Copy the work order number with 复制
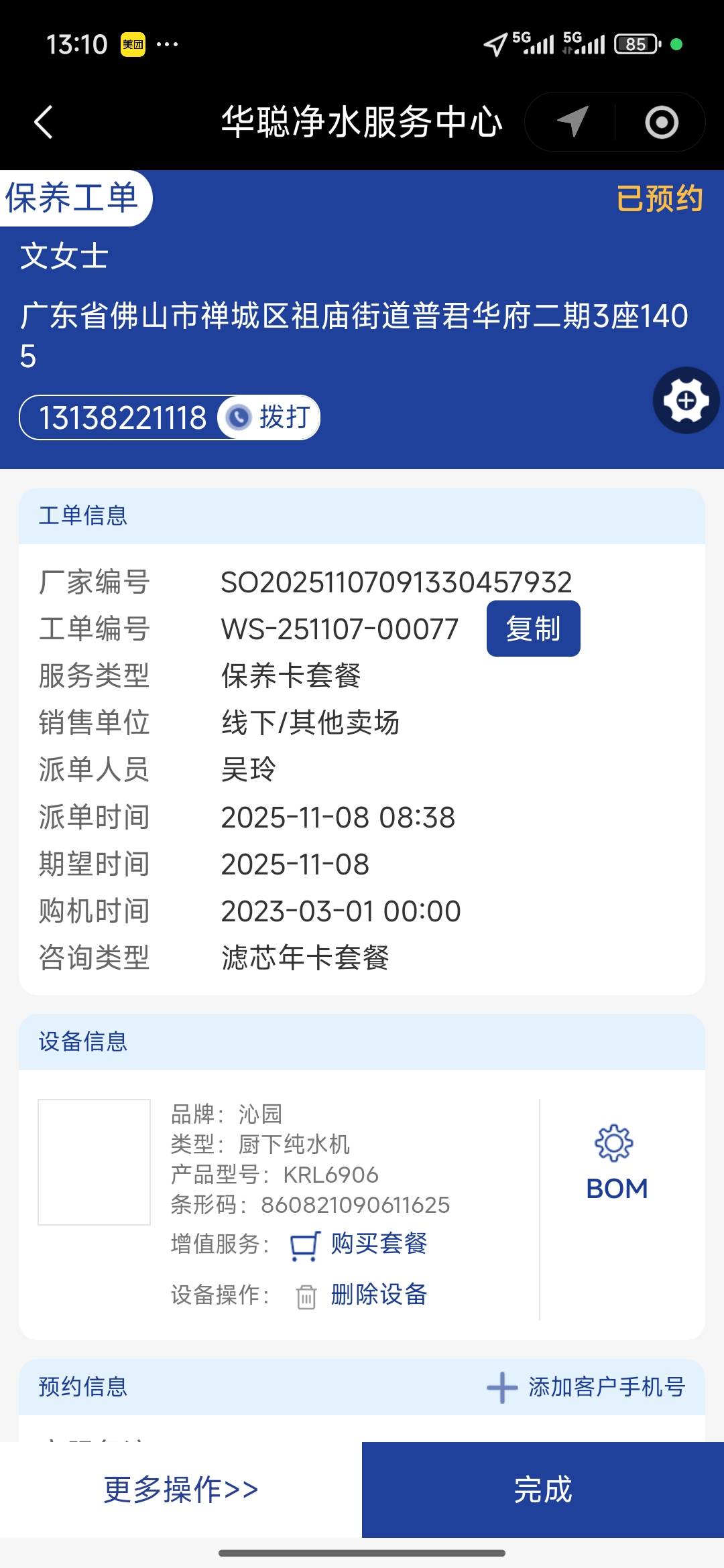724x1568 pixels. tap(533, 629)
